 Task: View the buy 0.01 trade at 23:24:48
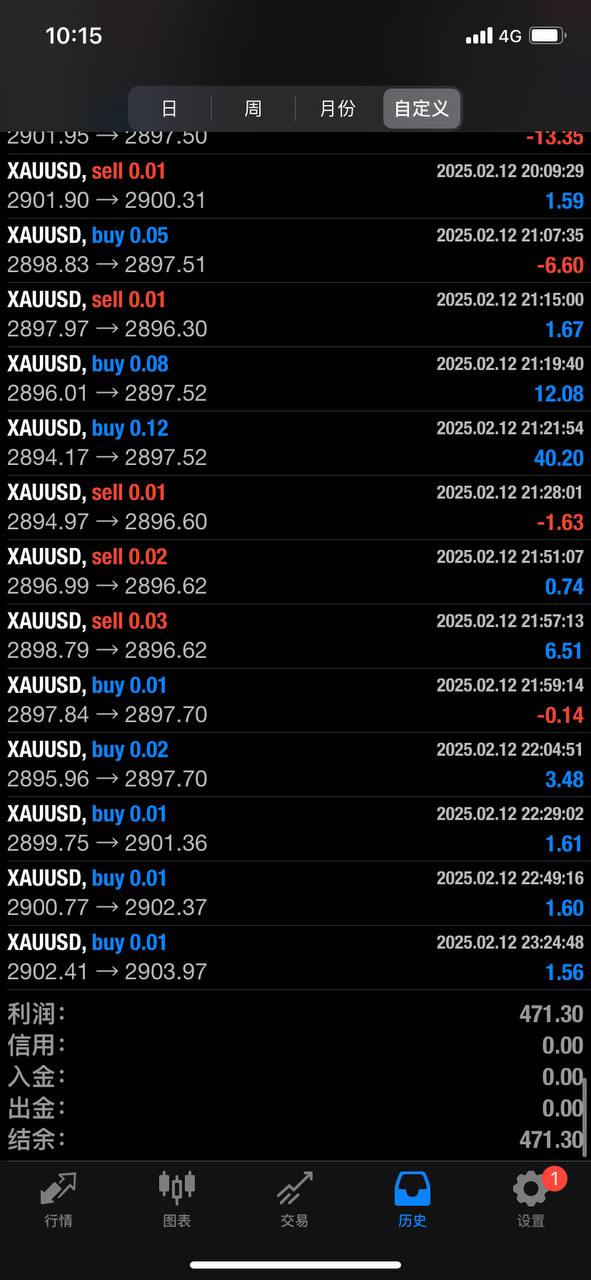click(295, 957)
